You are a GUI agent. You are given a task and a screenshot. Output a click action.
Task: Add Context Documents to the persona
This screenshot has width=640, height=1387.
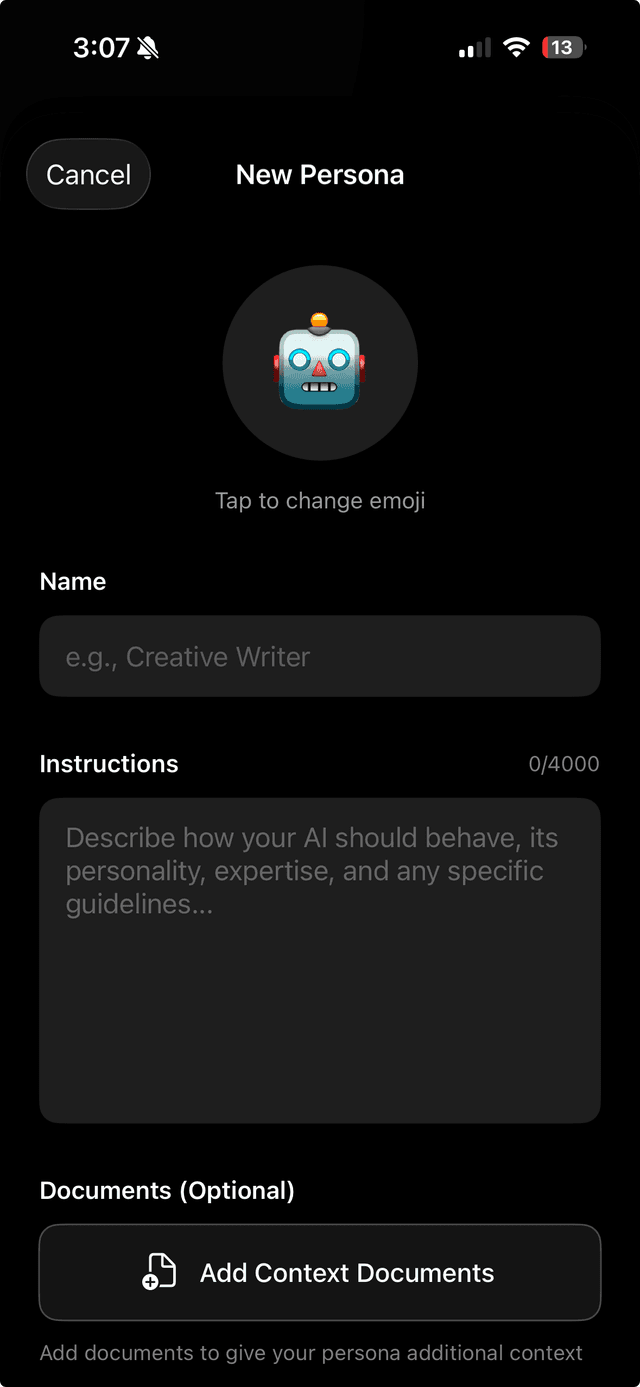point(320,1273)
